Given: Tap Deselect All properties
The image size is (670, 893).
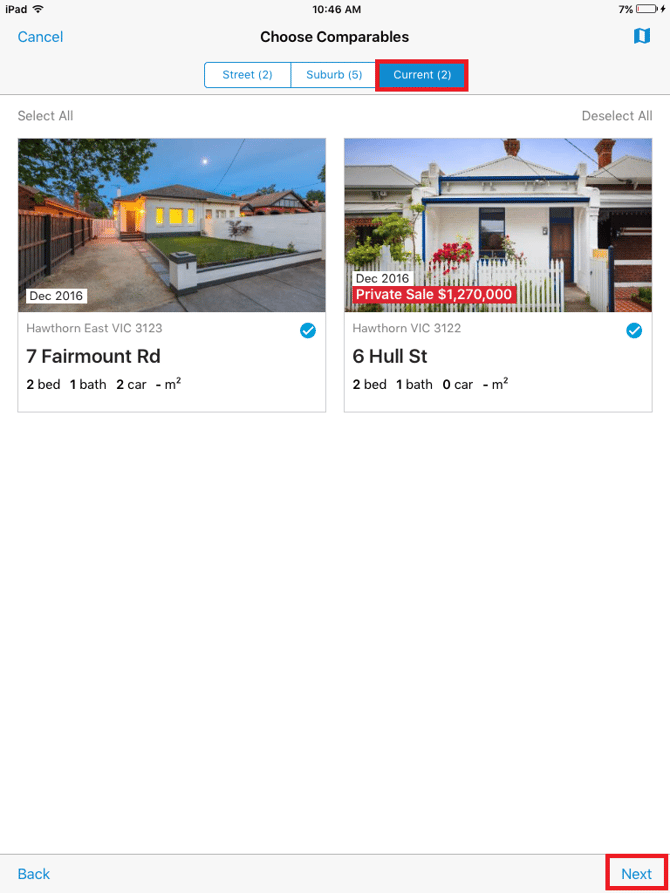Looking at the screenshot, I should click(616, 116).
